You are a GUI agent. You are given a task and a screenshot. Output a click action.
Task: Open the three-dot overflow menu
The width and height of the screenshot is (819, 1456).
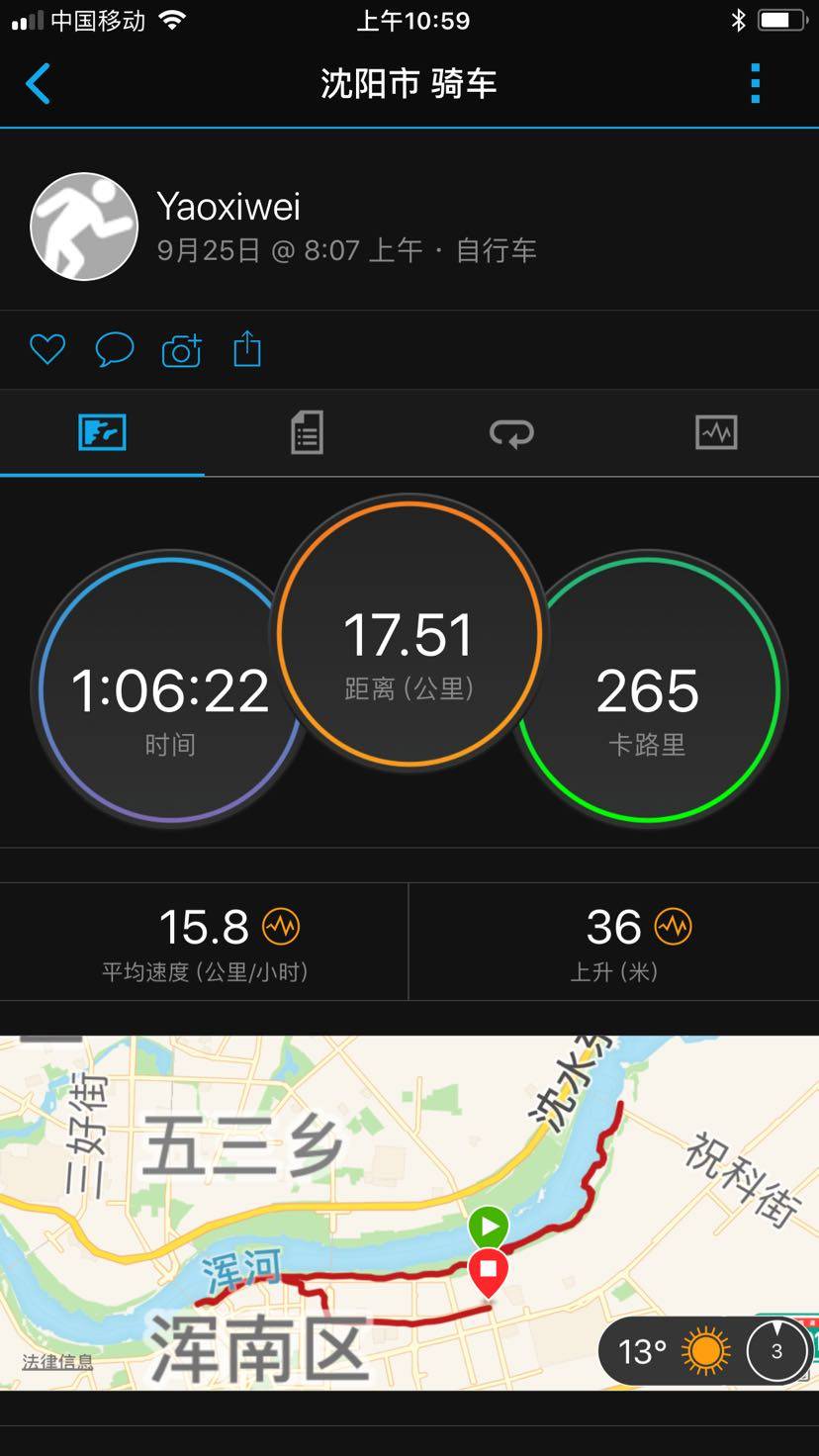tap(755, 84)
